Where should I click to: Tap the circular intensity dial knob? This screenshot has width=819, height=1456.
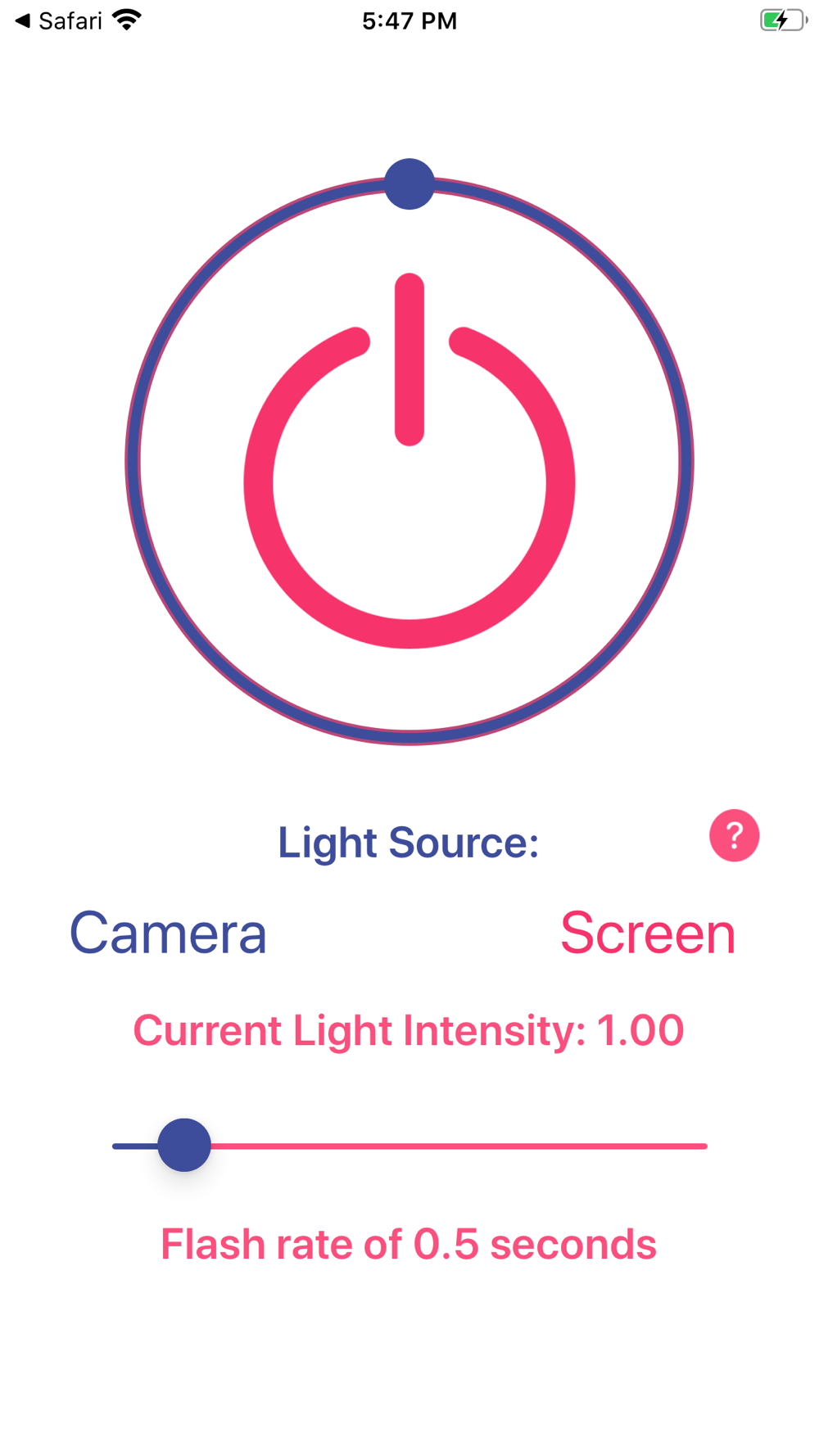tap(409, 184)
